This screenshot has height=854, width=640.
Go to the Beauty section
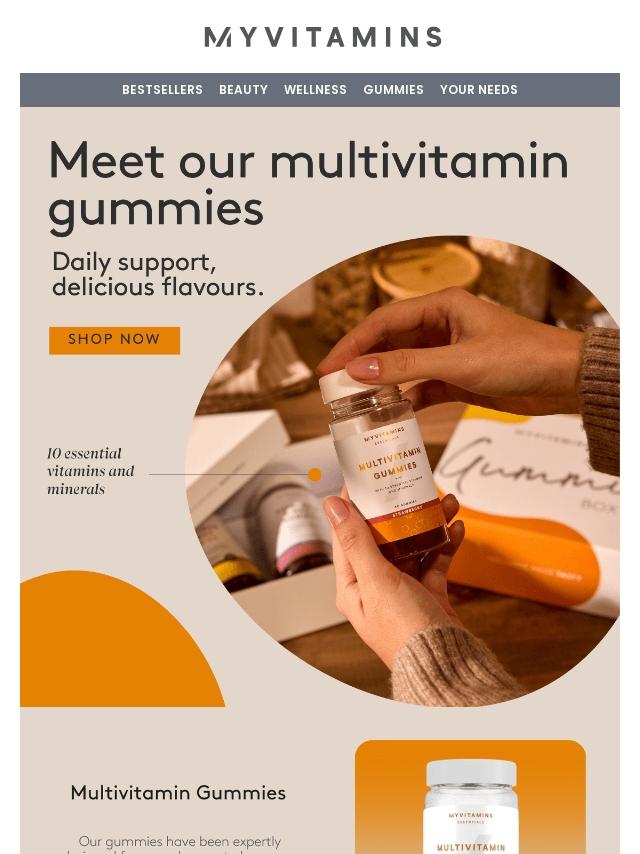coord(243,90)
